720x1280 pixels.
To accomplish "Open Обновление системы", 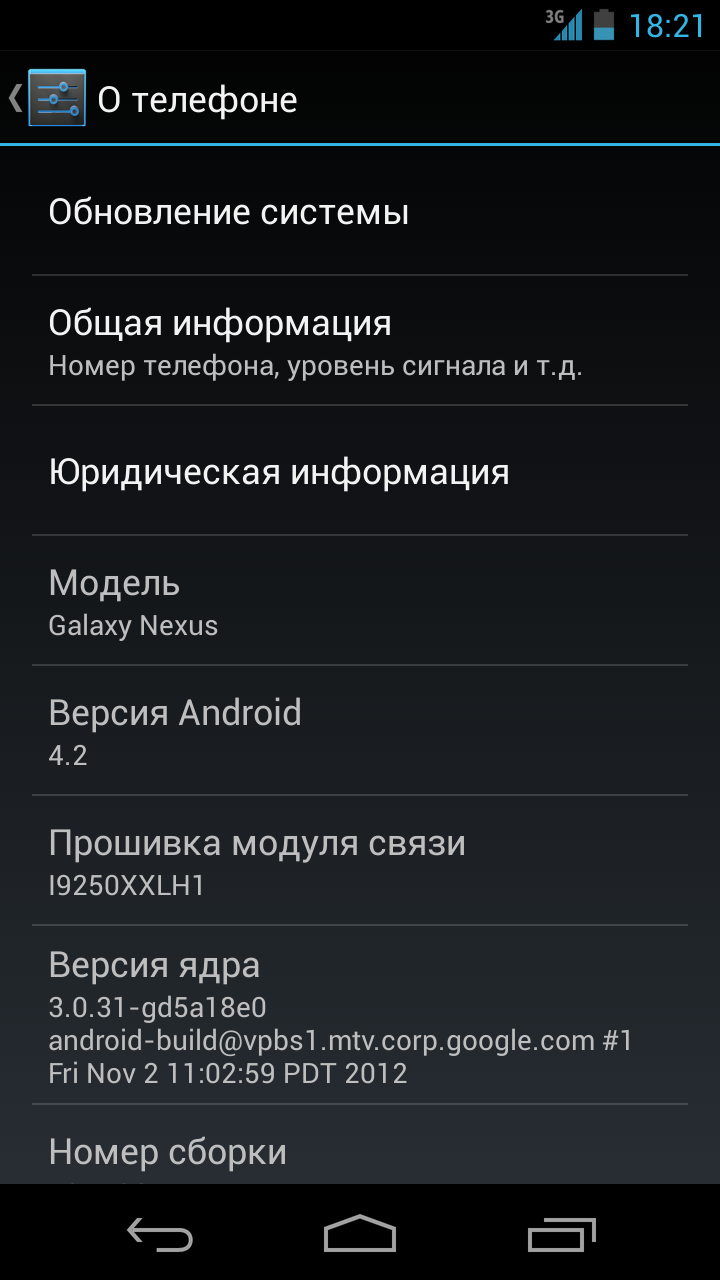I will pos(360,212).
